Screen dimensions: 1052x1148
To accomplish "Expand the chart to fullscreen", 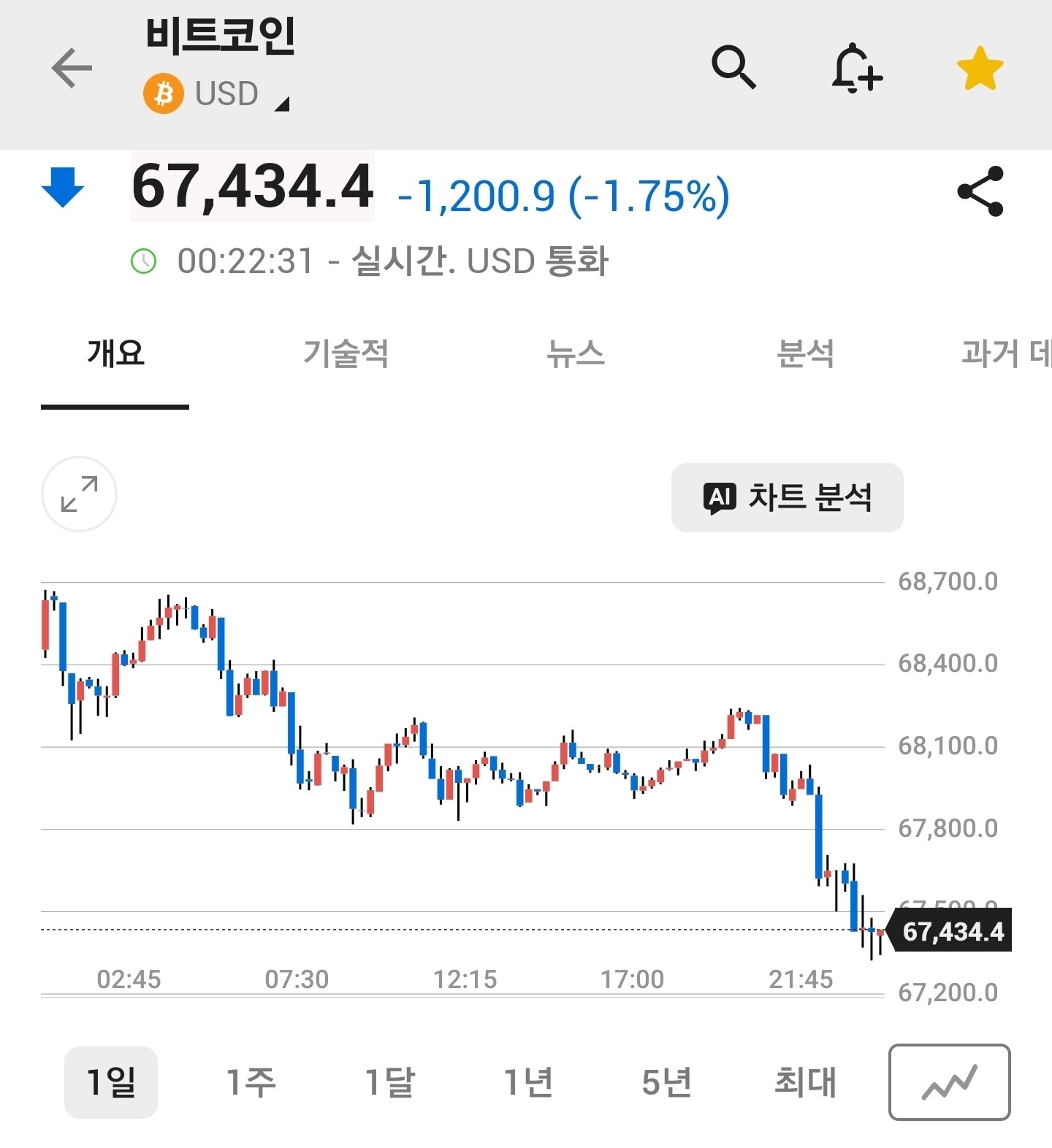I will pyautogui.click(x=79, y=494).
